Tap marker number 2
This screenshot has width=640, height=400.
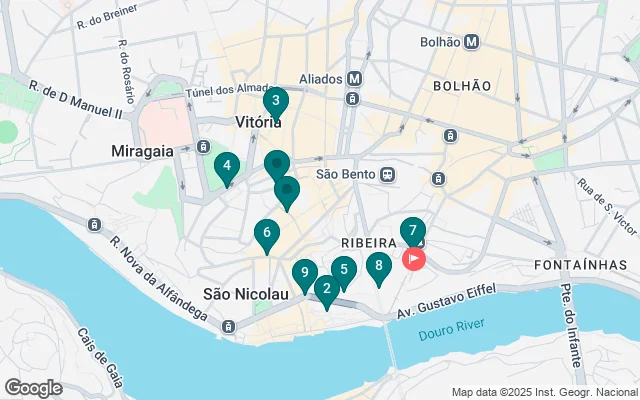point(326,289)
